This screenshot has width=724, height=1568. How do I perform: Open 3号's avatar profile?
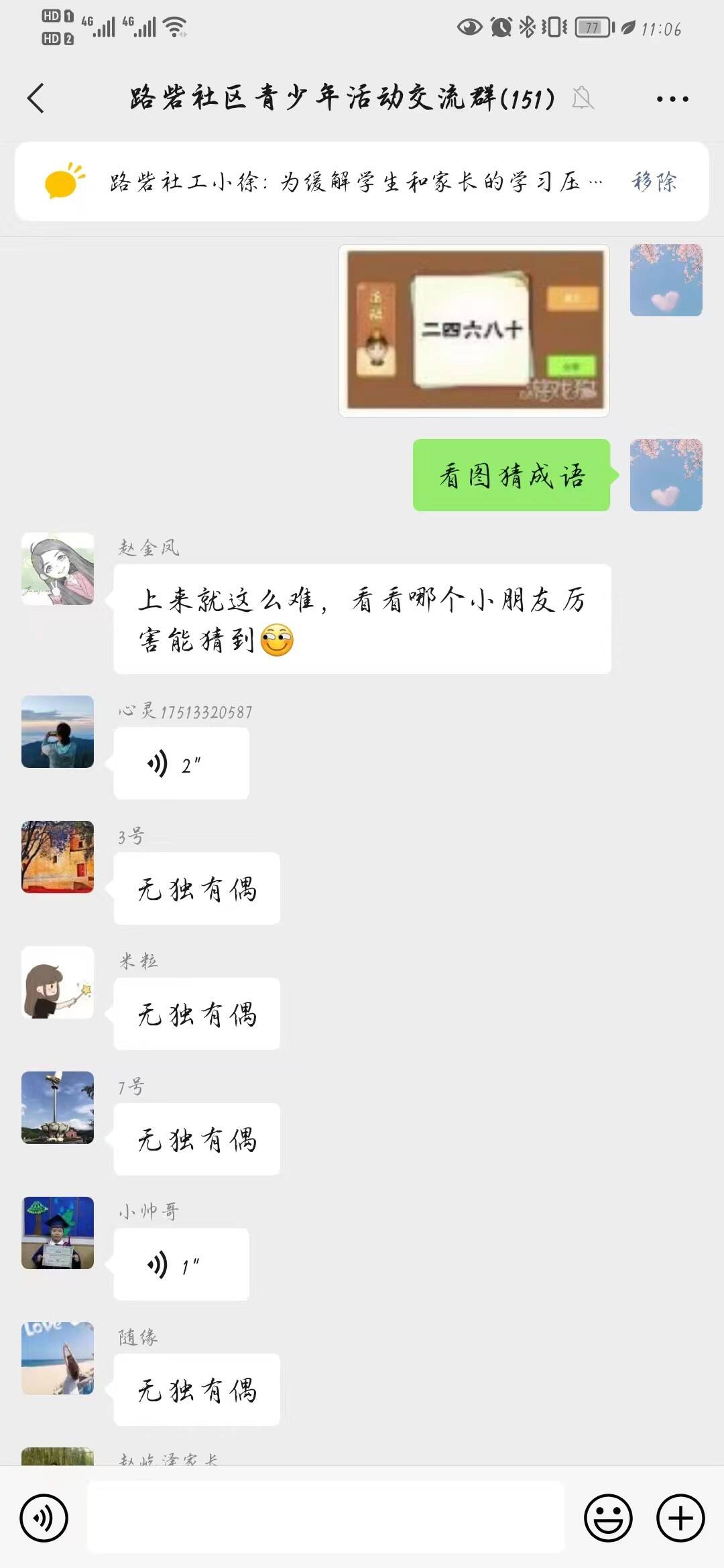coord(58,857)
